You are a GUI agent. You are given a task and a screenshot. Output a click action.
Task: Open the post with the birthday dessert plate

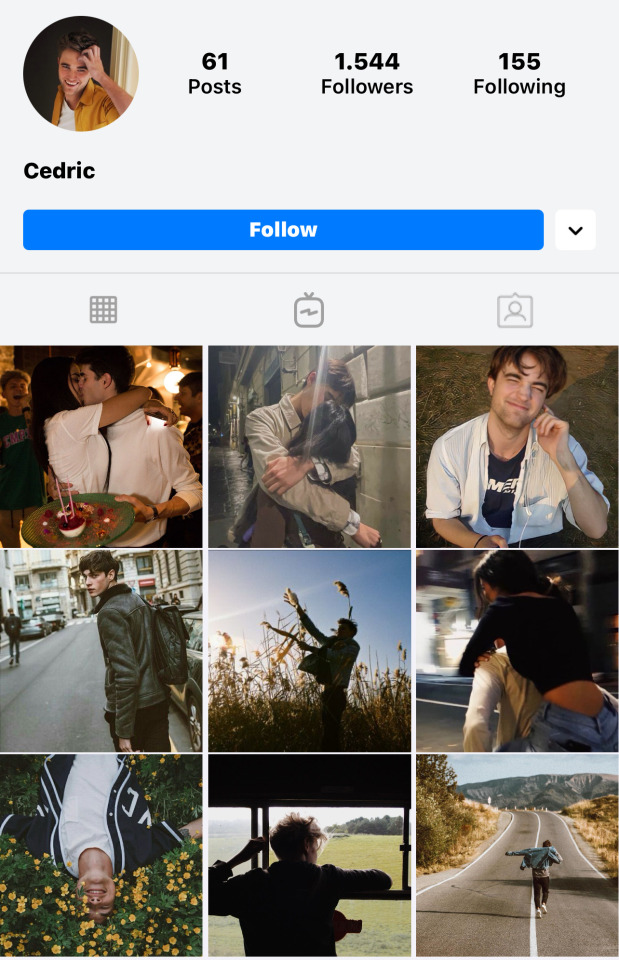coord(101,446)
